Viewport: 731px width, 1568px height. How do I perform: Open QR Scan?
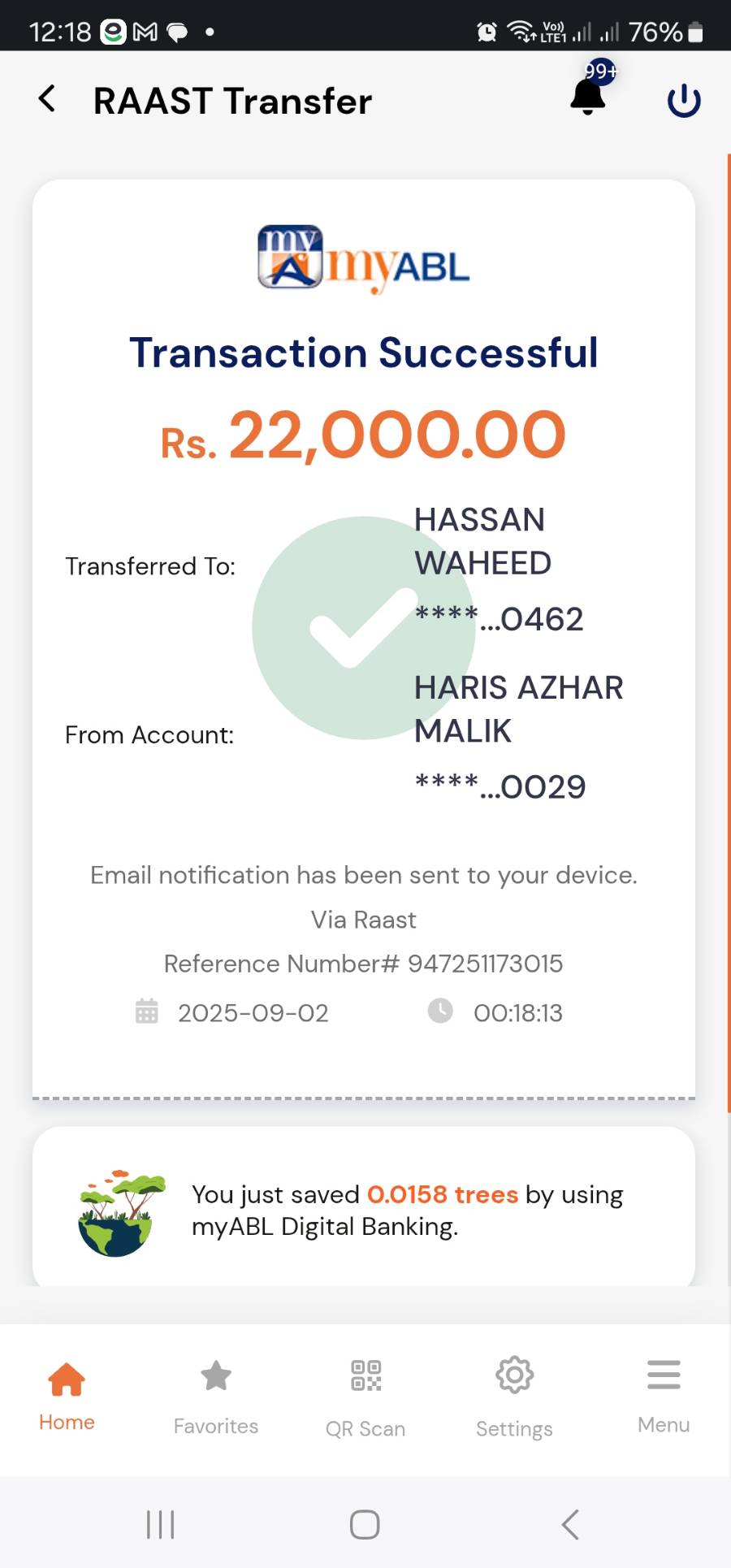click(x=365, y=1396)
